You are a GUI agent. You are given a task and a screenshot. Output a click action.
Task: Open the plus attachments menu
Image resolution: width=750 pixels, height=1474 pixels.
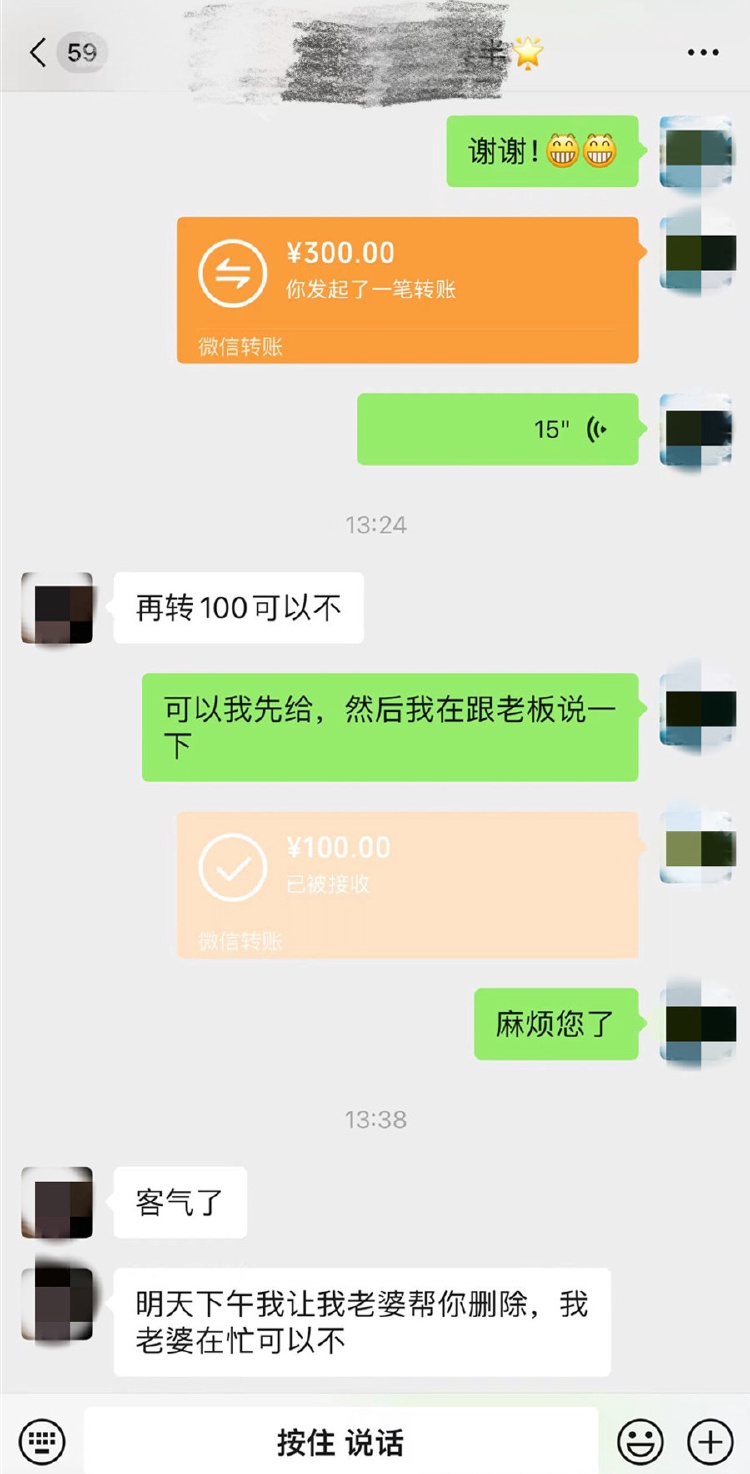click(710, 1442)
